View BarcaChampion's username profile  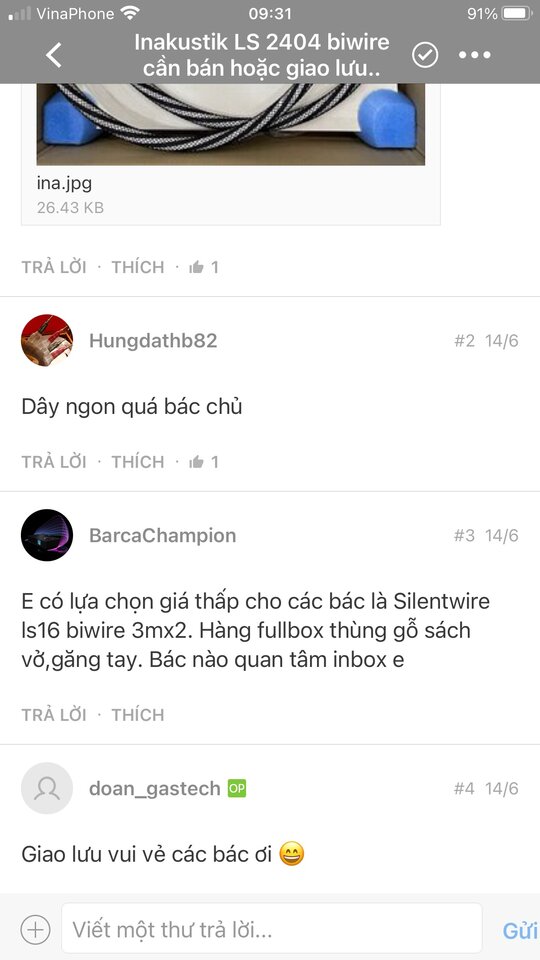pos(162,535)
